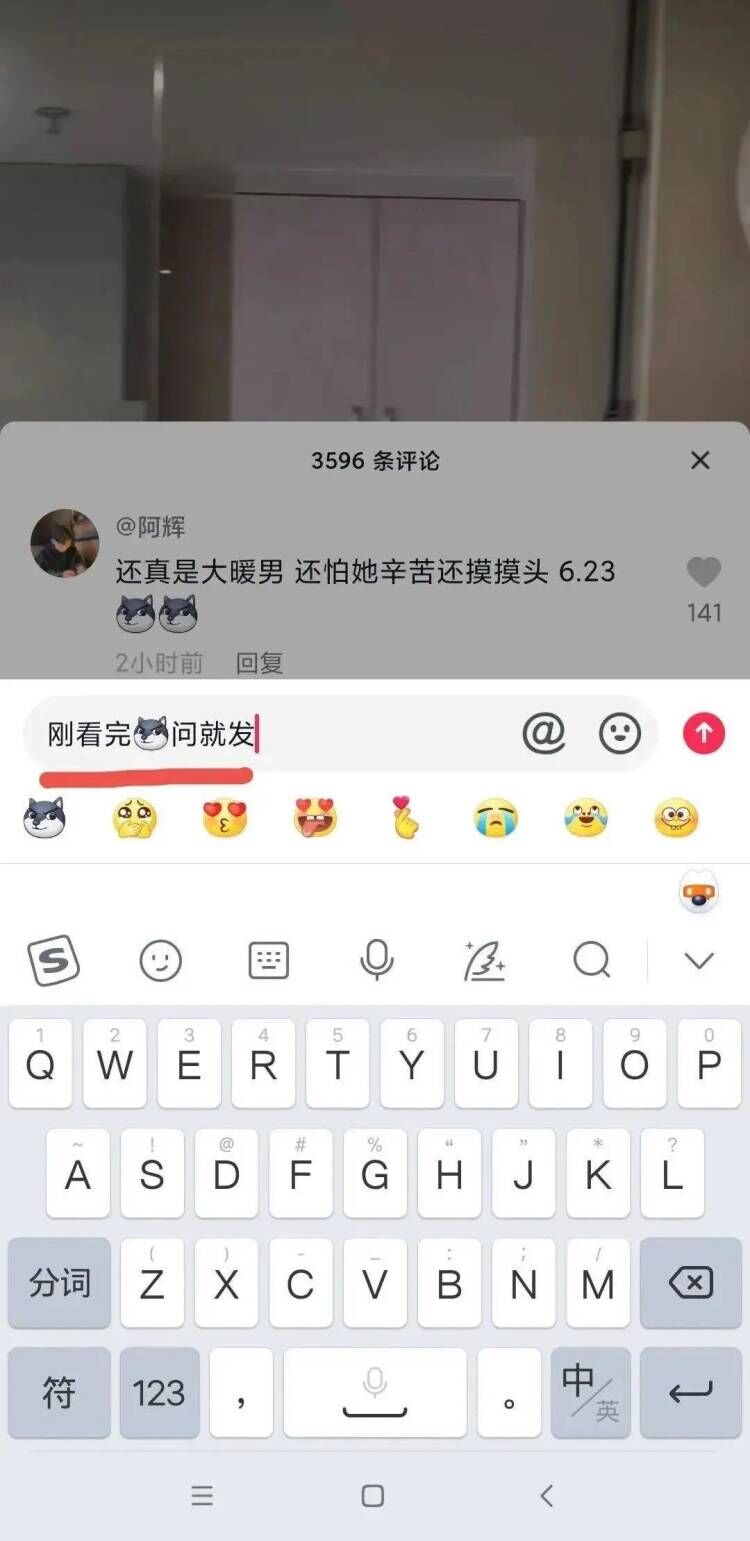Switch to the 123 number keypad

[x=159, y=1392]
